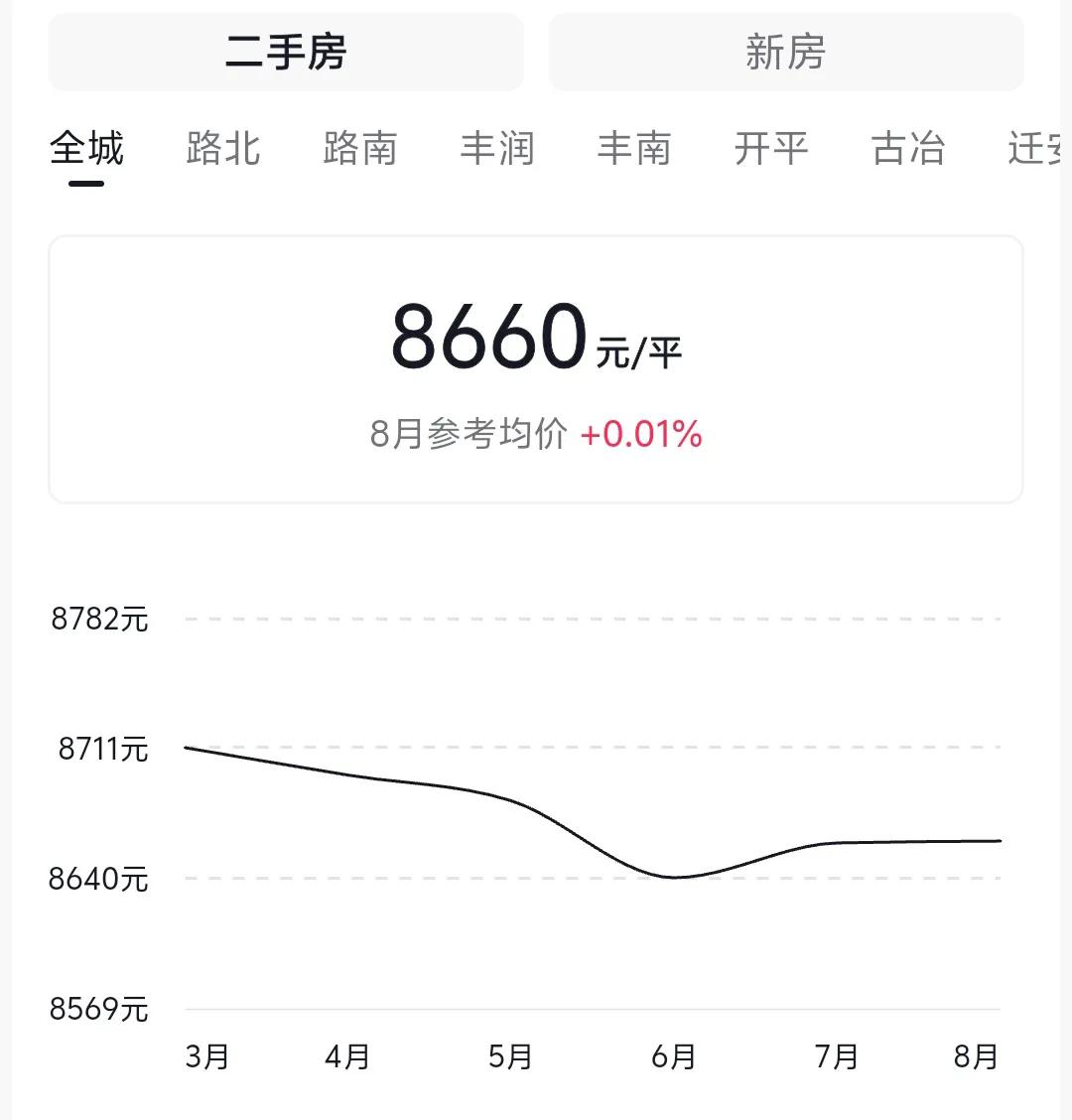Screen dimensions: 1072x1120
Task: Click the 6月 low point on the trend line
Action: [673, 877]
